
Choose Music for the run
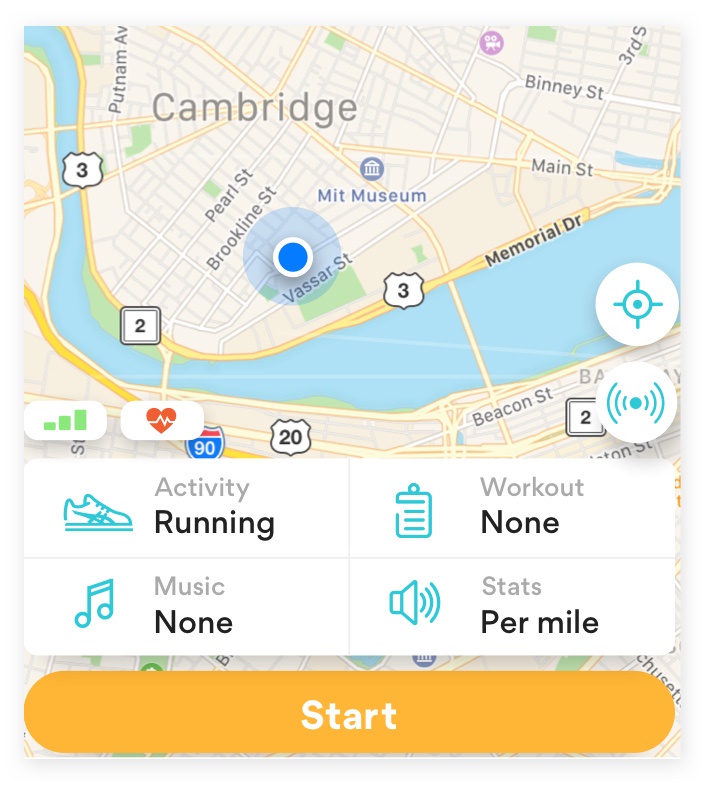point(187,606)
